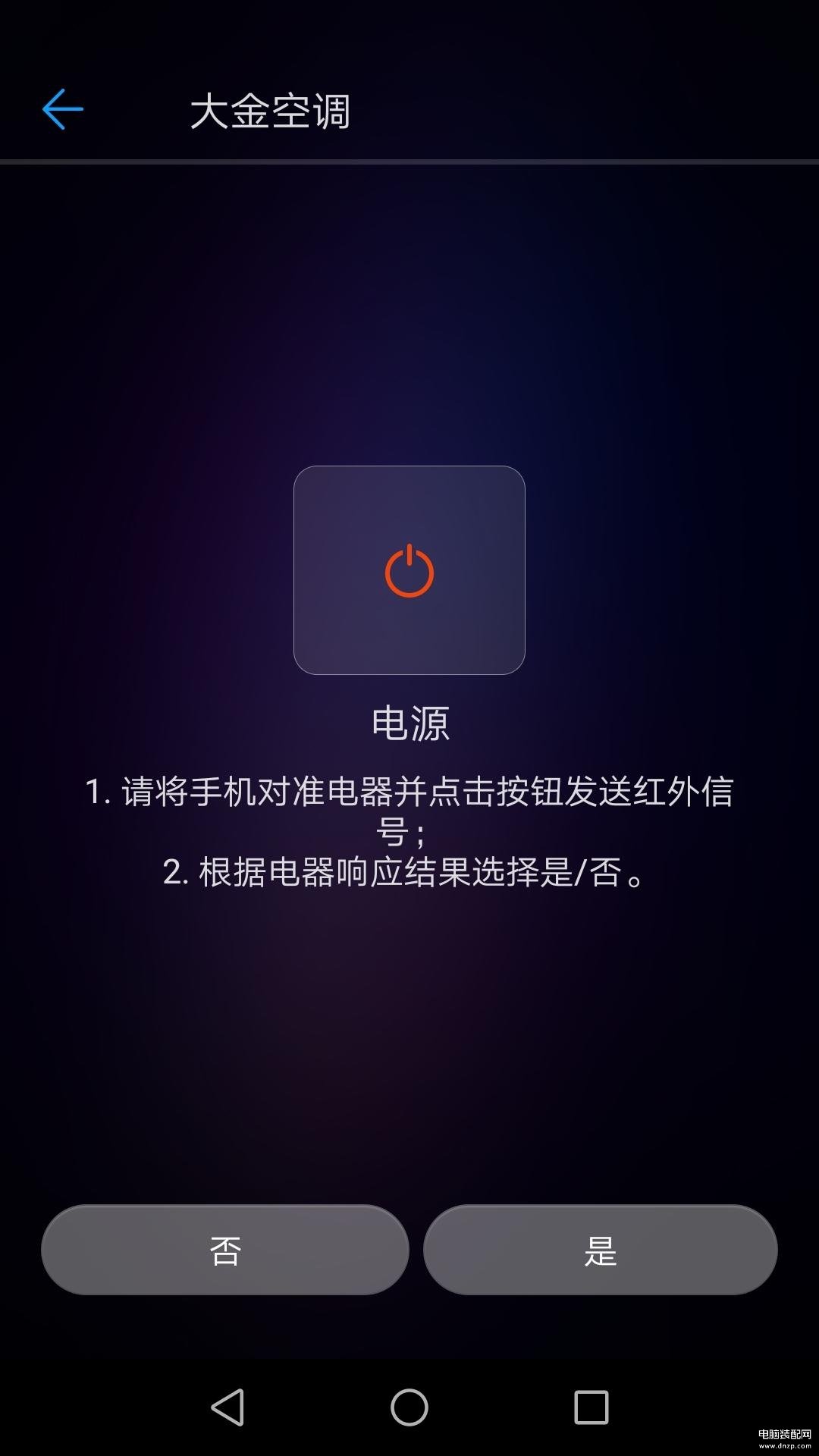The height and width of the screenshot is (1456, 819).
Task: Select 否 (No) response button
Action: (x=225, y=1250)
